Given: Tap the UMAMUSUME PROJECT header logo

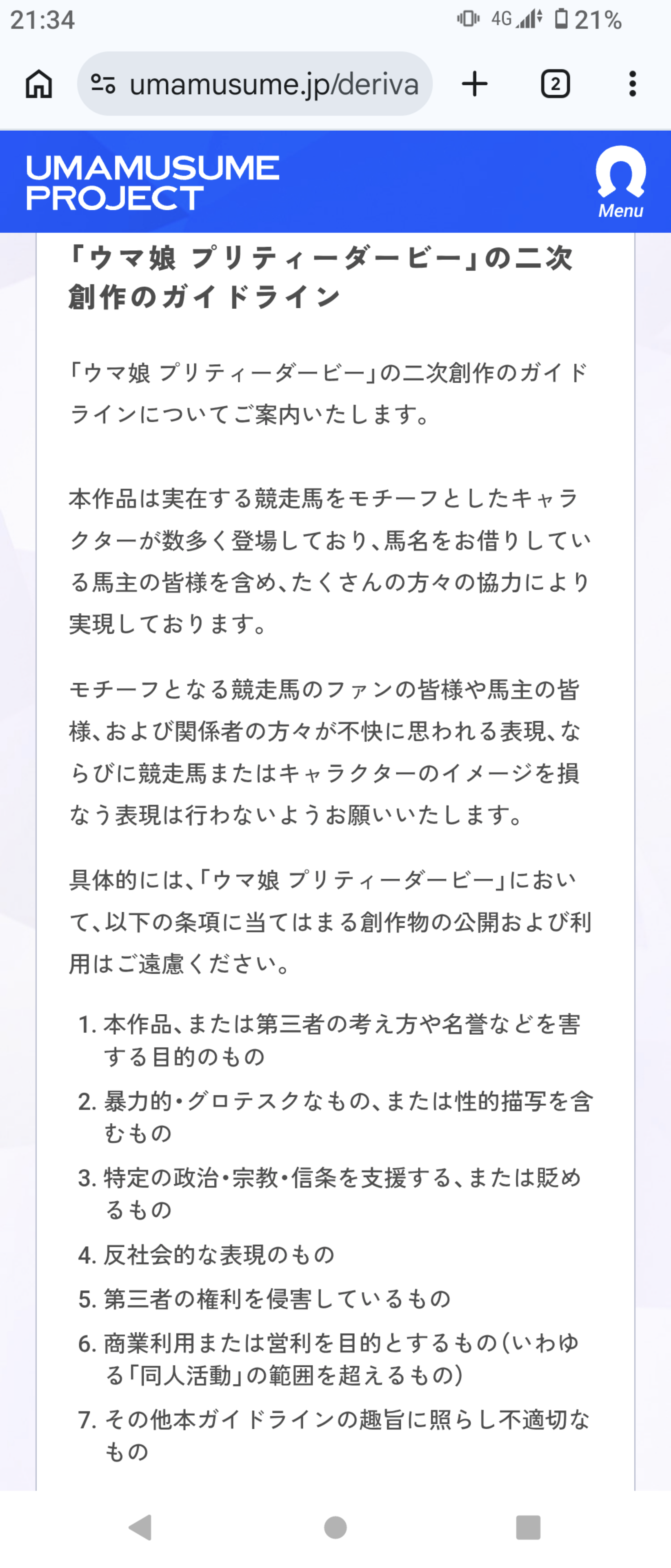Looking at the screenshot, I should [153, 183].
